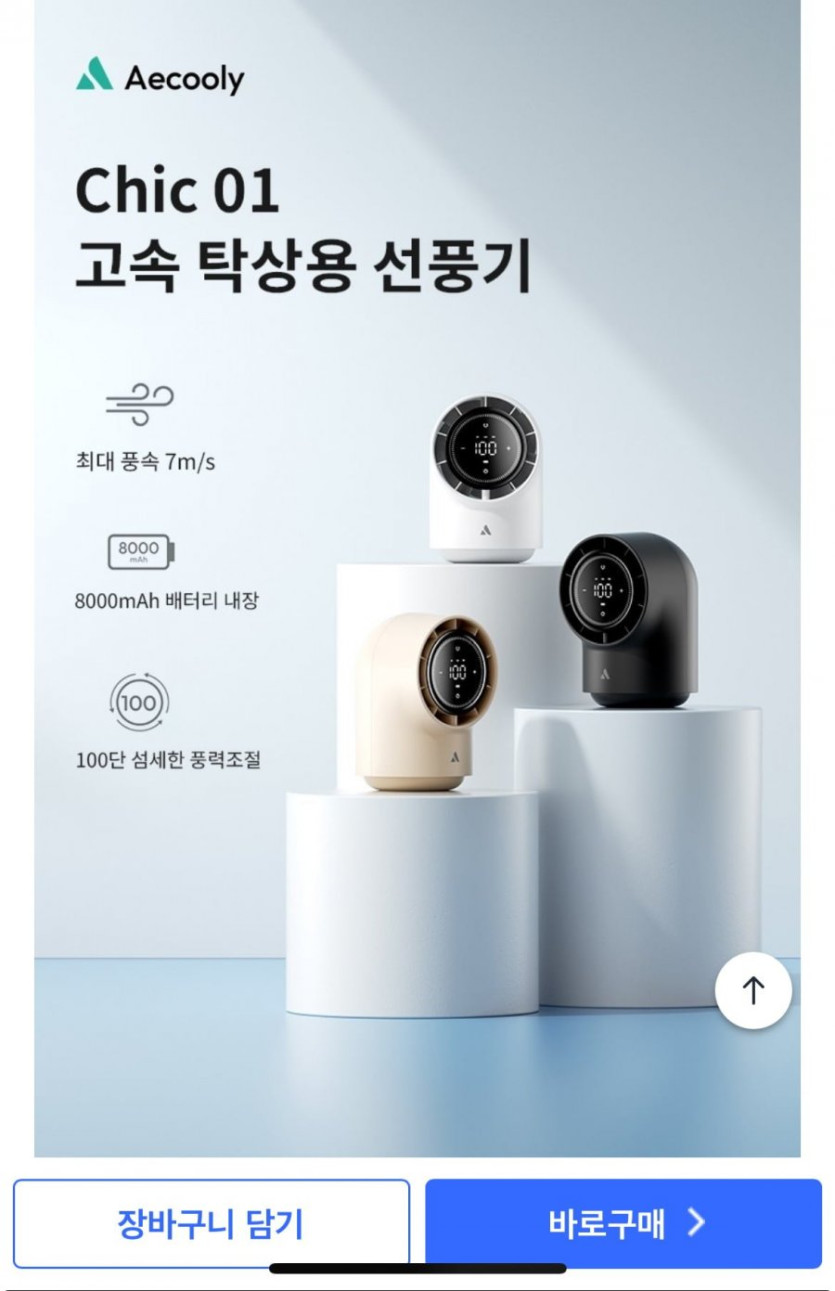
Task: Jump back to top with the up arrow
Action: point(753,990)
